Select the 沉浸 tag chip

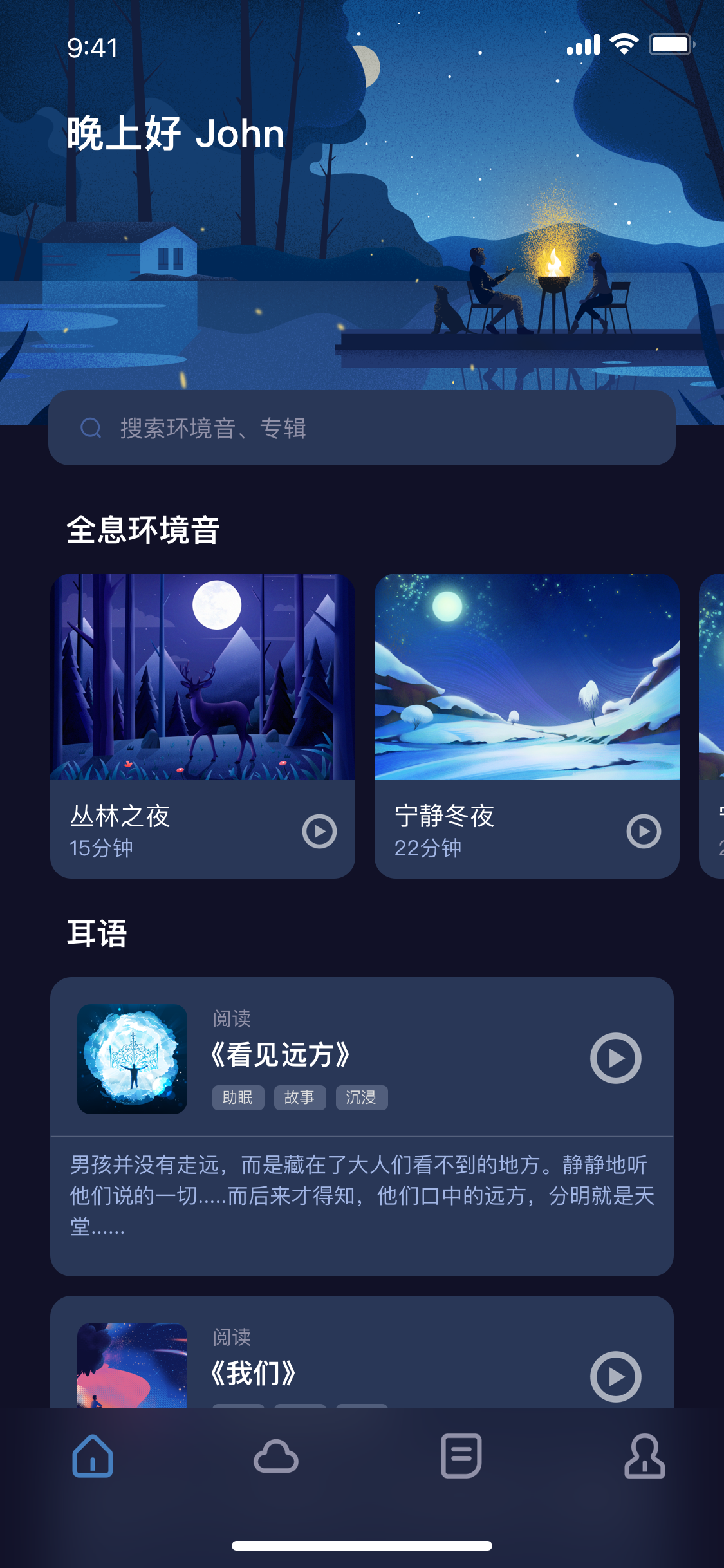[362, 1097]
